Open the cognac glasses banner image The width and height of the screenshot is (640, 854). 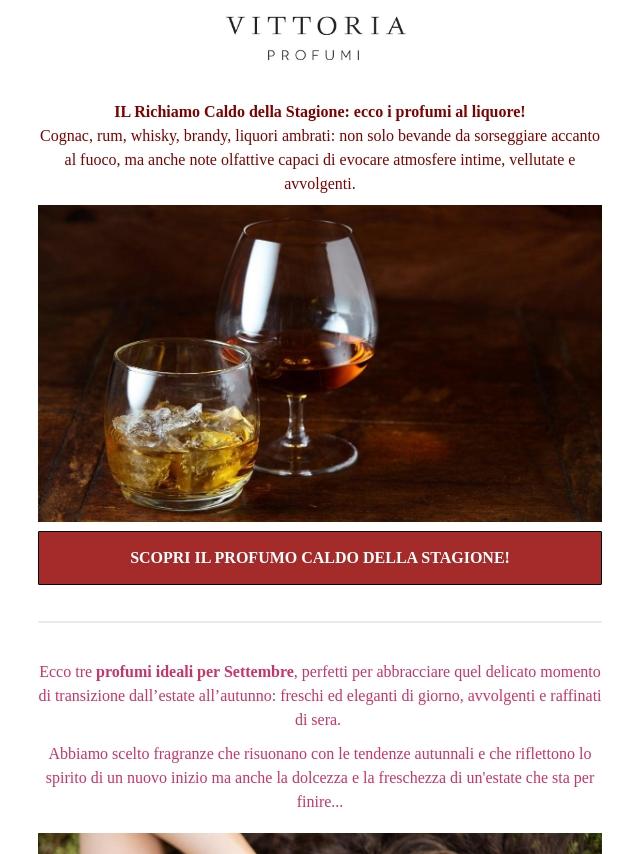click(320, 363)
